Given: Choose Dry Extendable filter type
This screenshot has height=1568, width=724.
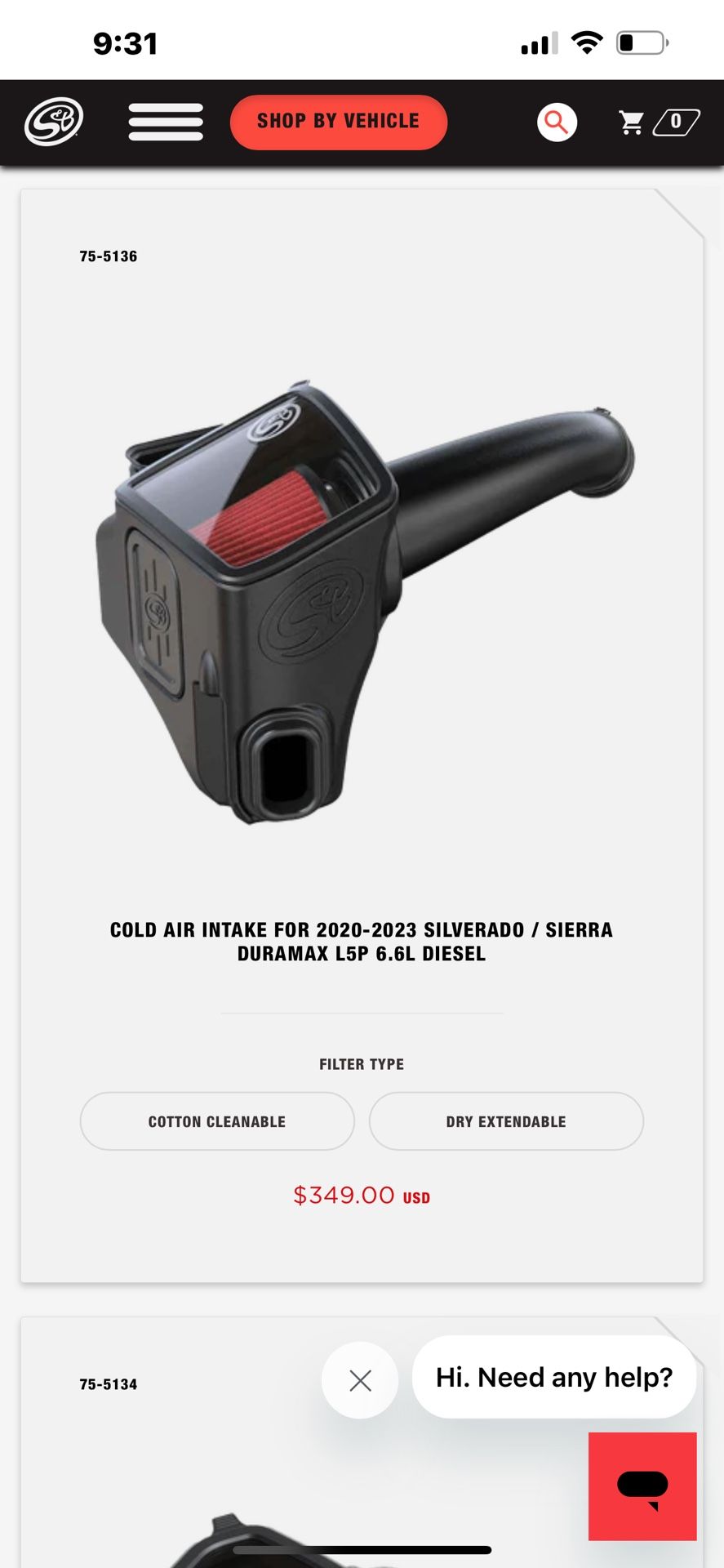Looking at the screenshot, I should tap(506, 1121).
